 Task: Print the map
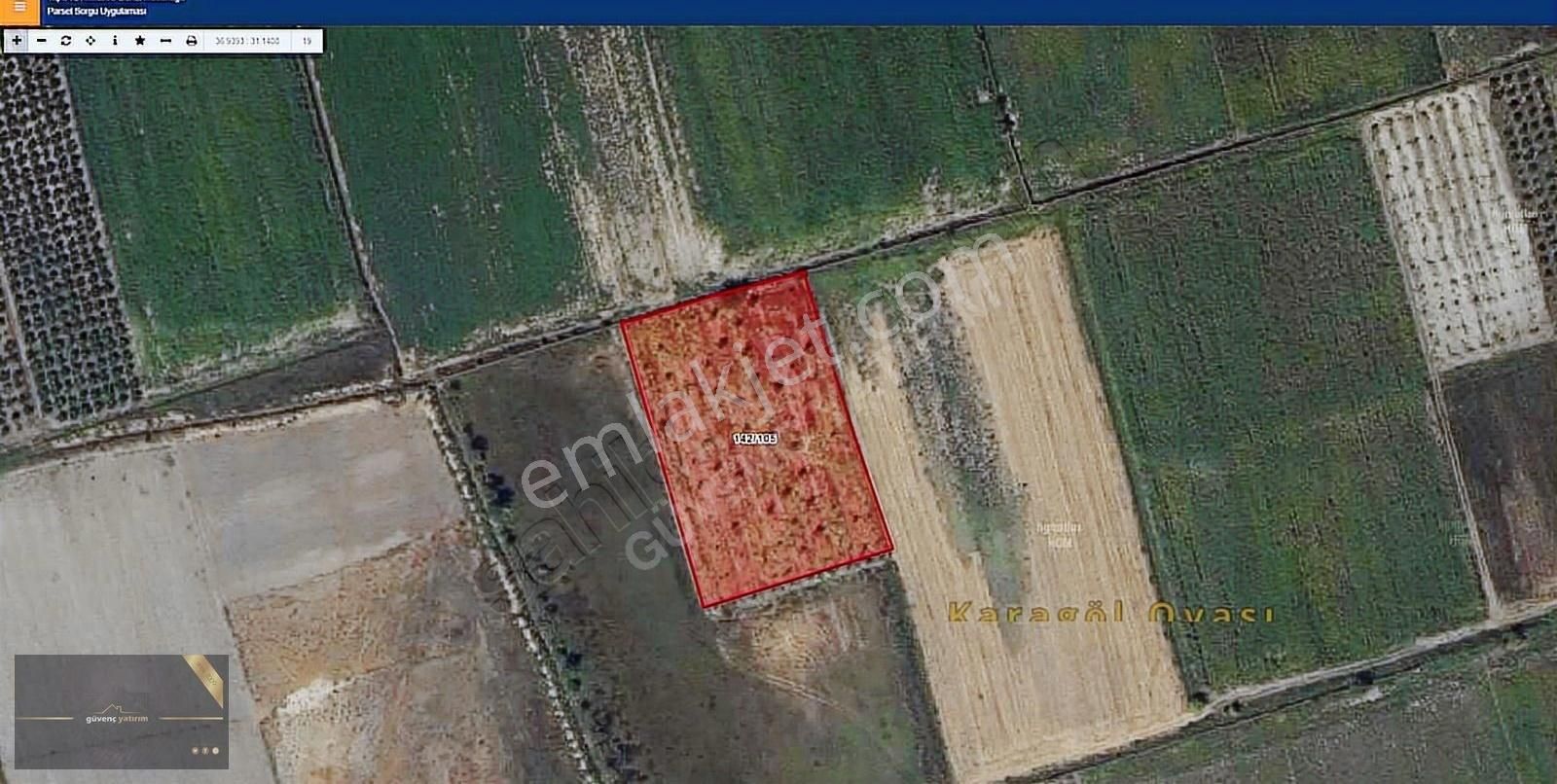coord(191,41)
